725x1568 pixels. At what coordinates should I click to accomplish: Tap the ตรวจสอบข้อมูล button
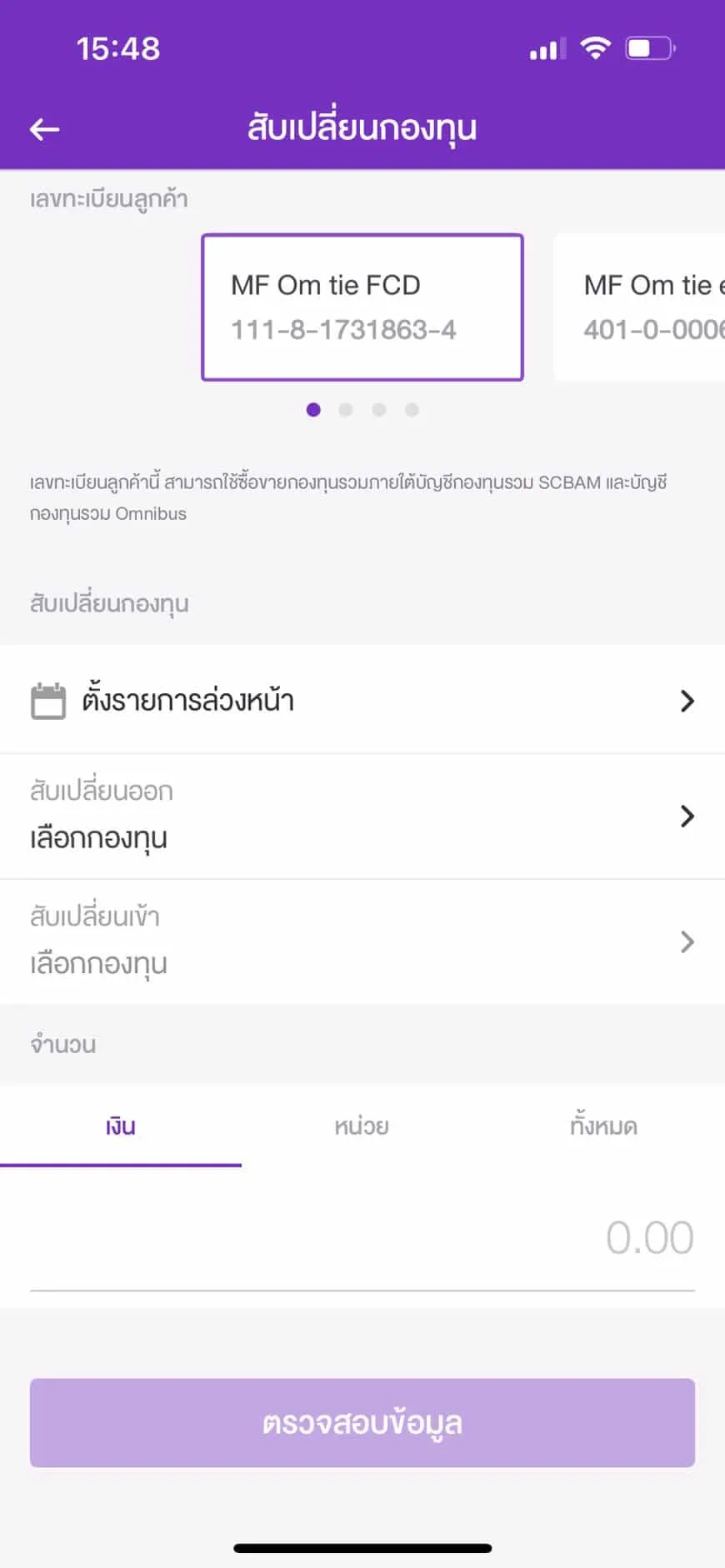362,1423
